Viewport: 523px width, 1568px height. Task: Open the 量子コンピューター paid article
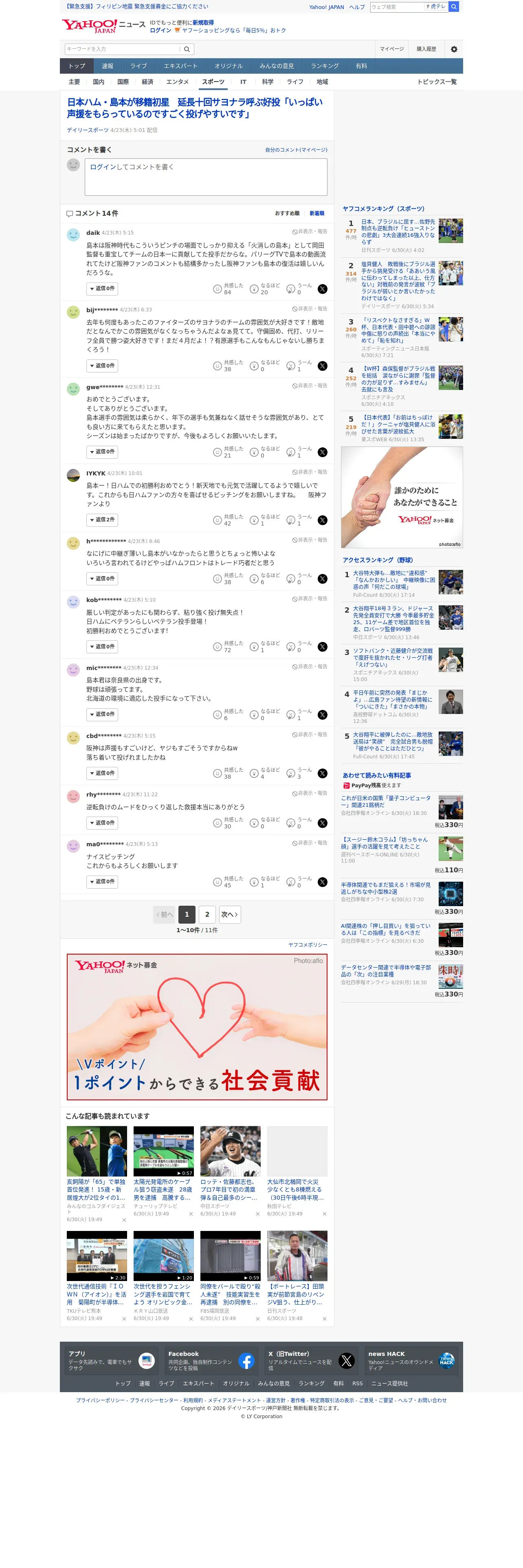click(x=386, y=801)
